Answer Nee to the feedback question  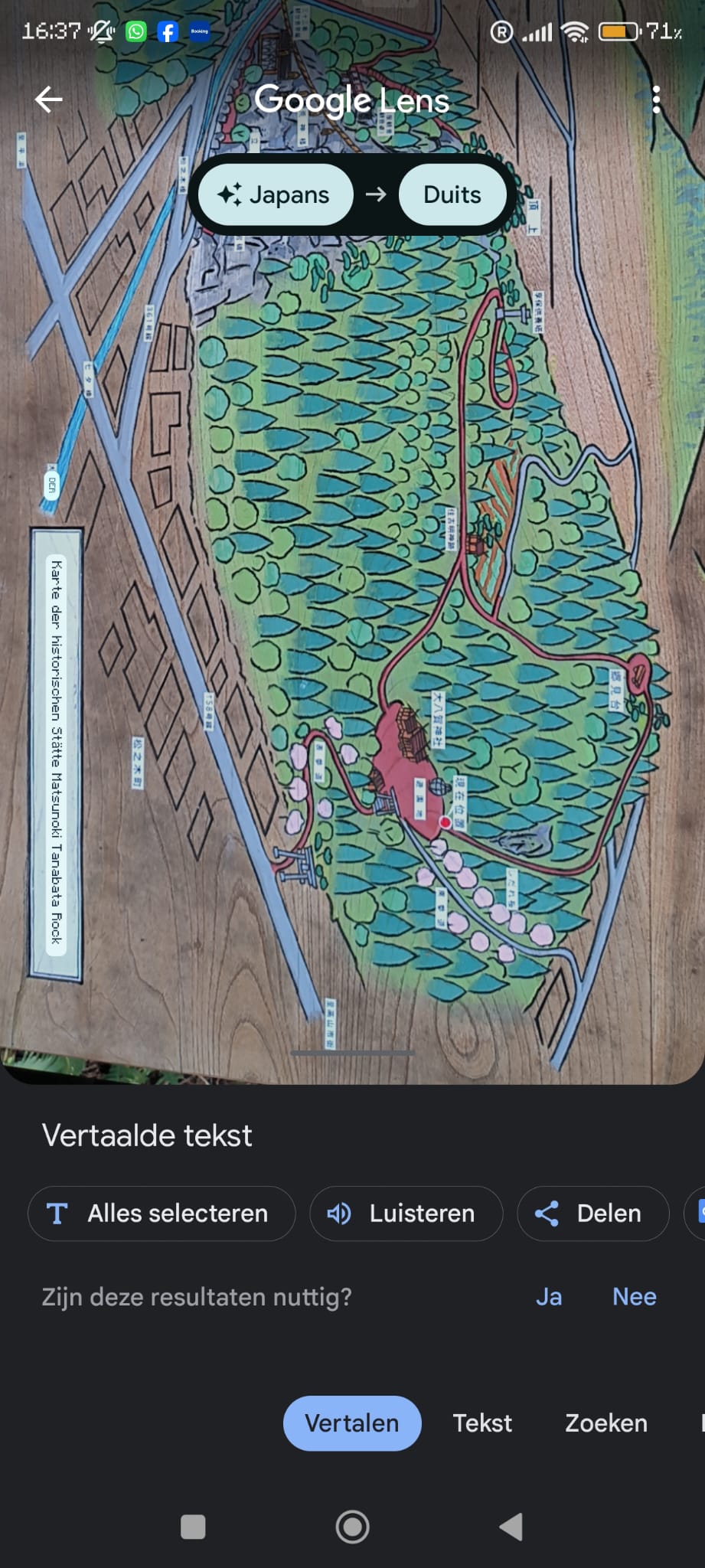[x=635, y=1297]
